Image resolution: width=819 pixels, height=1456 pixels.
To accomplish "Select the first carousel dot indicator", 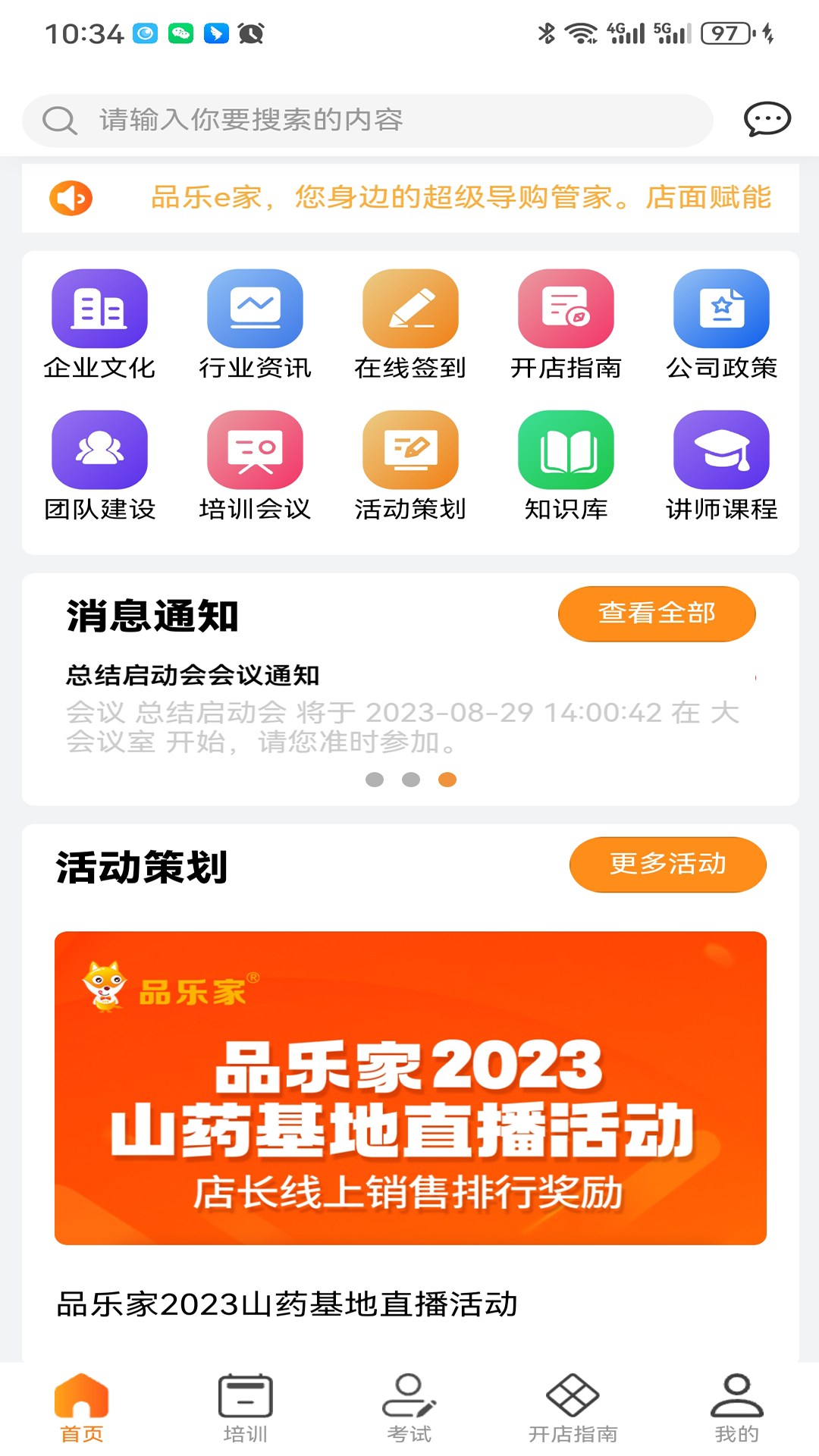I will 372,779.
